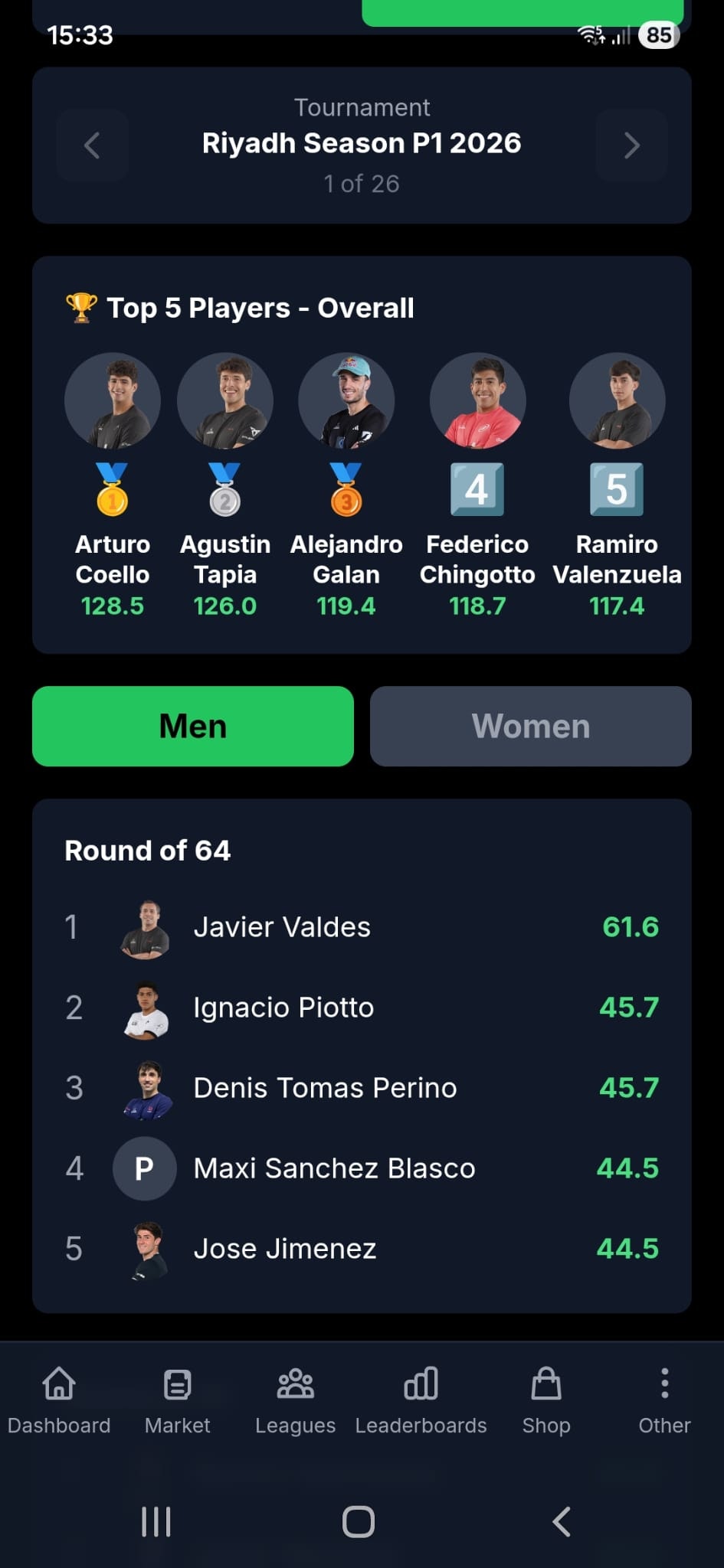This screenshot has height=1568, width=724.
Task: Go to the next tournament with right chevron
Action: coord(631,145)
